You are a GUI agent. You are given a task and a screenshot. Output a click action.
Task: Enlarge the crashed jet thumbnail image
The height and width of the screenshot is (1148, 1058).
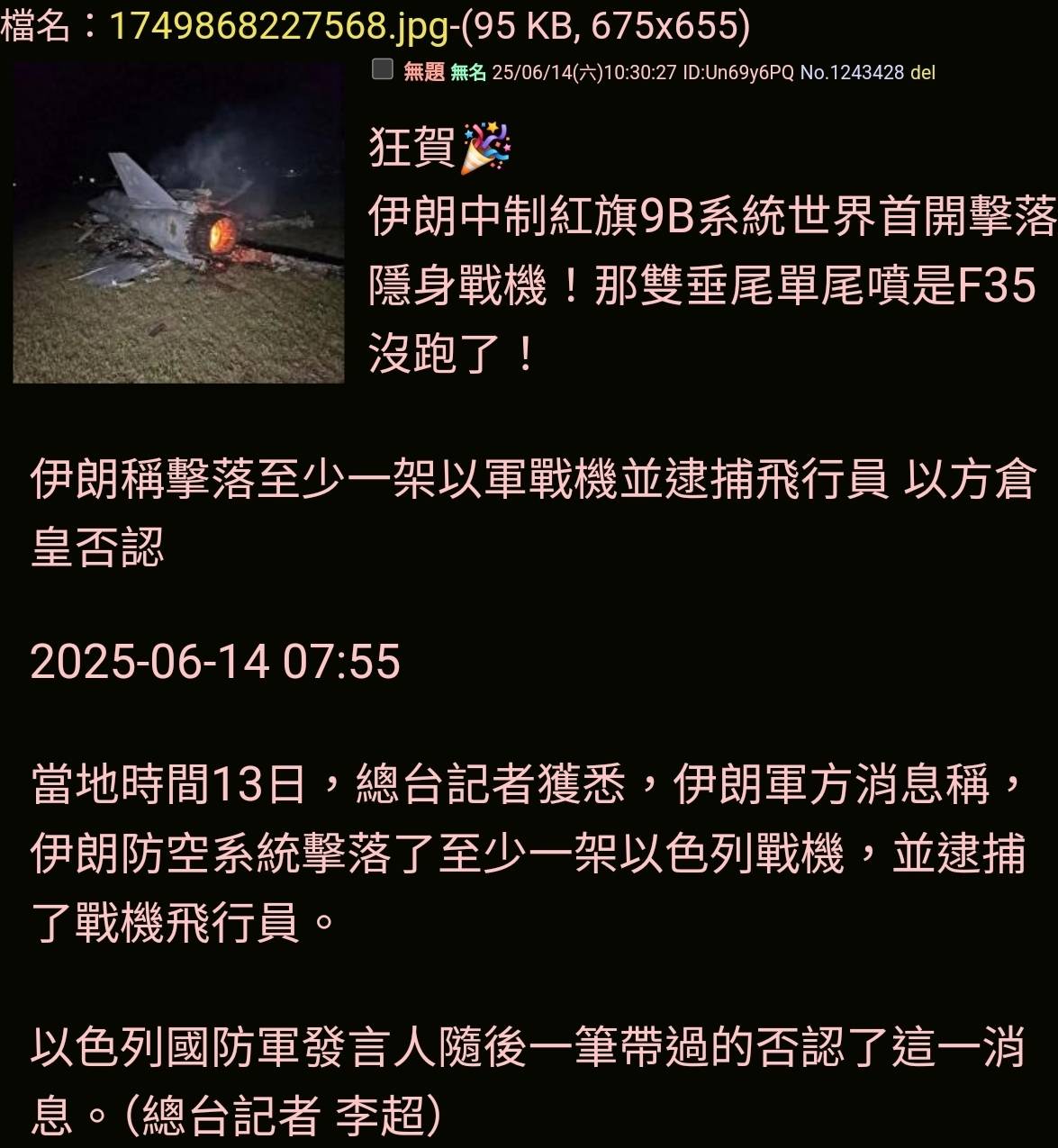pos(178,223)
